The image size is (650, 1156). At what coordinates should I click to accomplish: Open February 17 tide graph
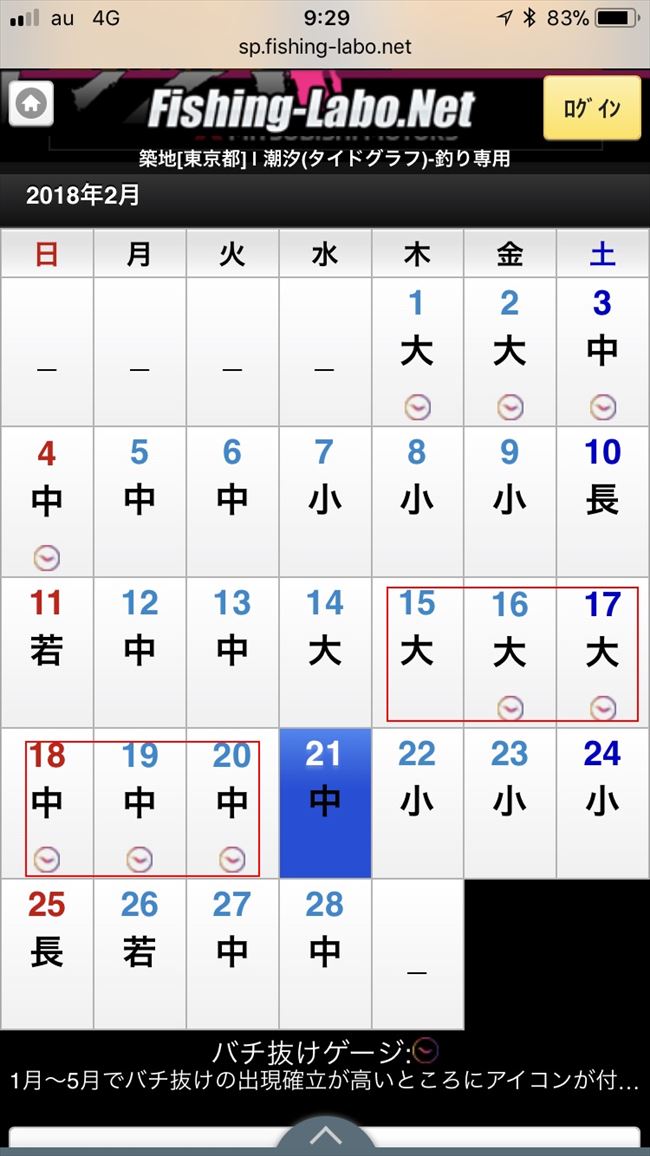pos(602,652)
